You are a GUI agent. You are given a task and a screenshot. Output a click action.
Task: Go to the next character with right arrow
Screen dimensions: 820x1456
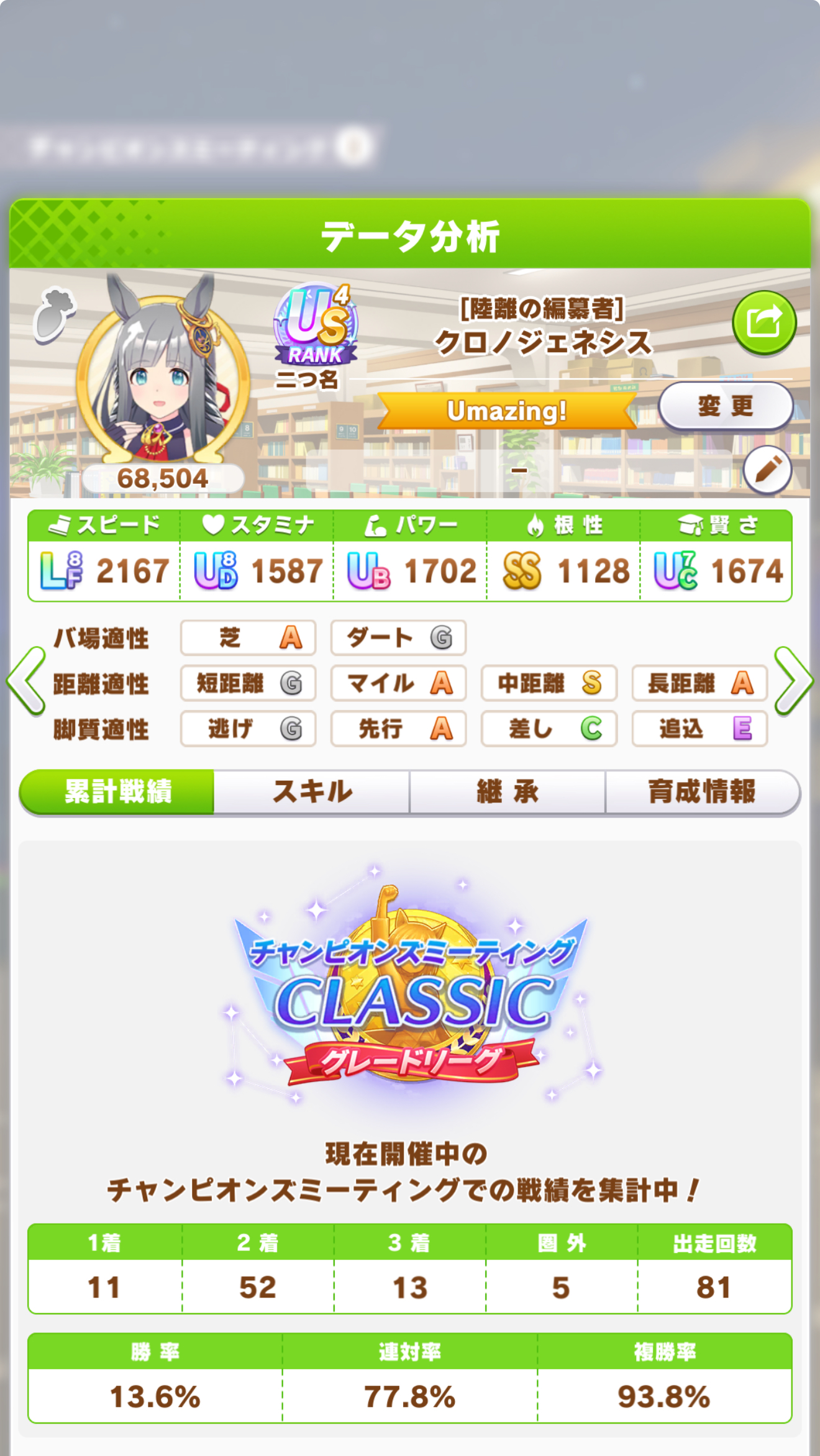[x=793, y=681]
